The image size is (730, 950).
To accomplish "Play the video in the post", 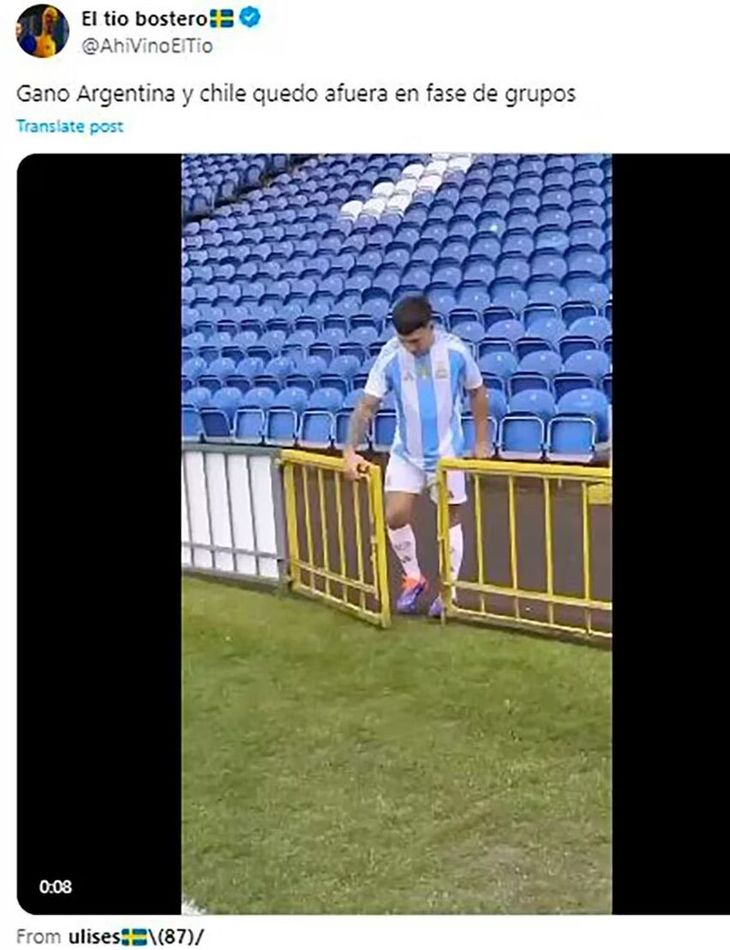I will (396, 533).
